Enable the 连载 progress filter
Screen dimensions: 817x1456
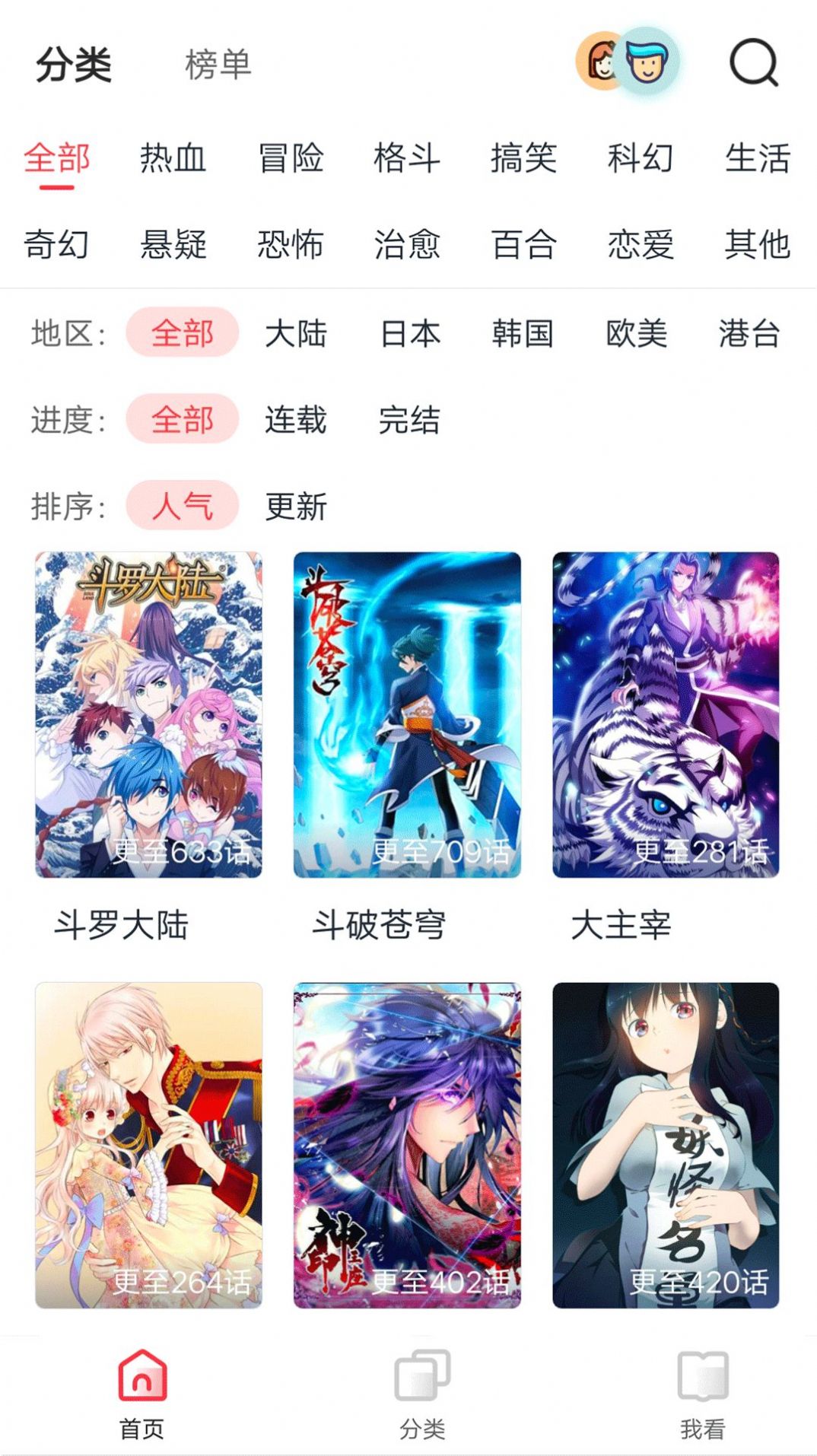coord(296,418)
